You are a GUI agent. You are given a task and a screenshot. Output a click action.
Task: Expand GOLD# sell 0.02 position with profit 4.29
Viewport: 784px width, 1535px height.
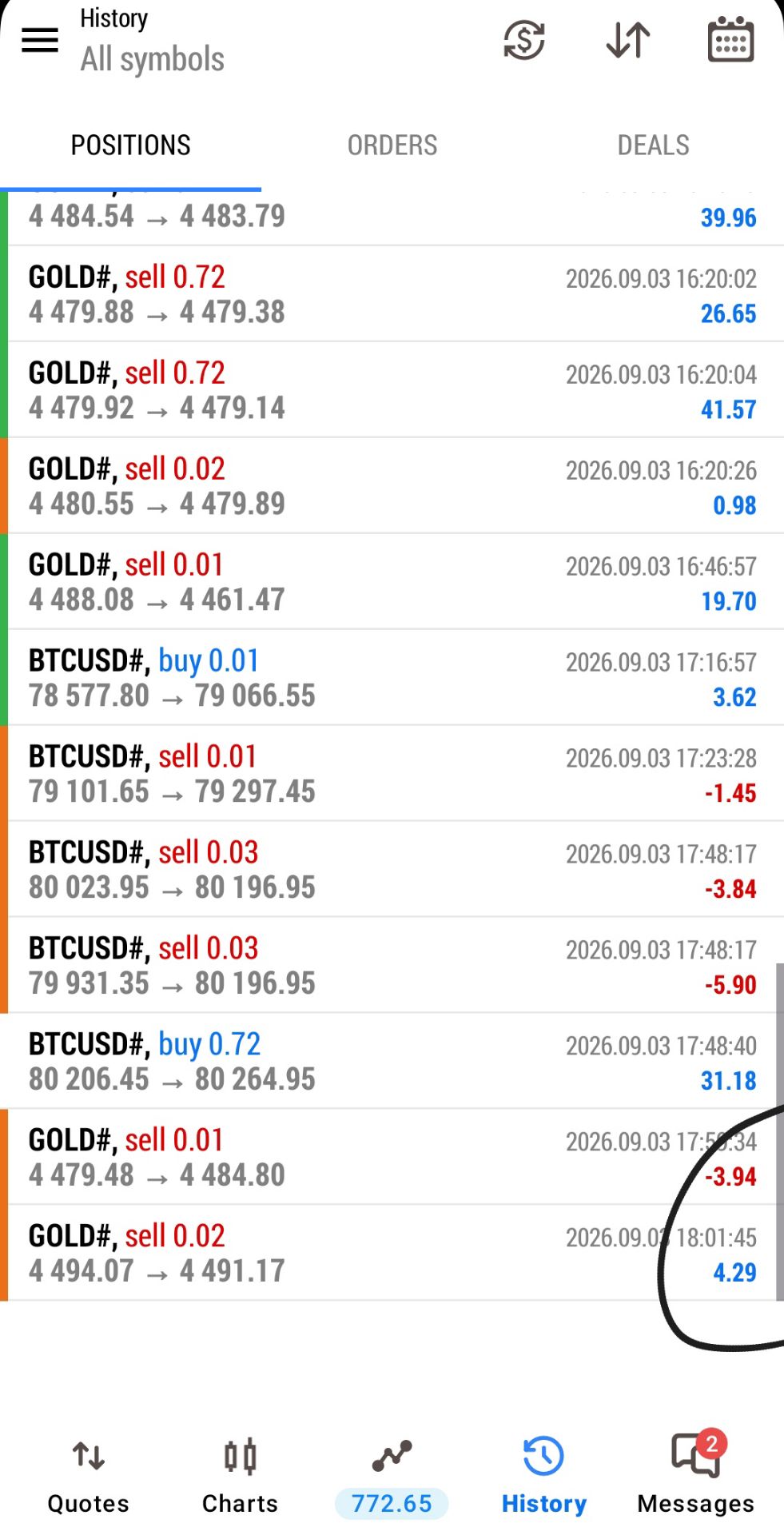tap(392, 1254)
